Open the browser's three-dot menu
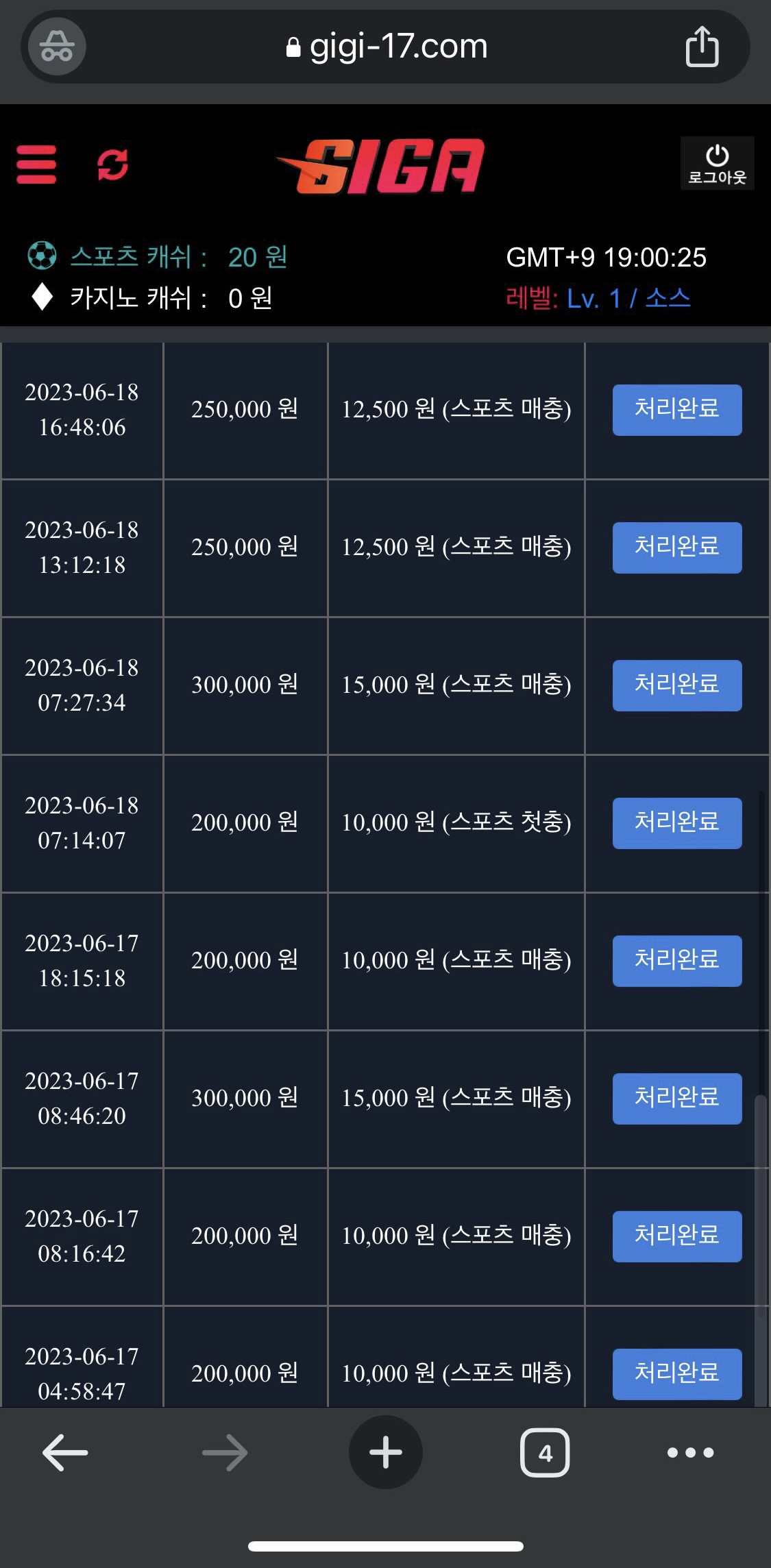771x1568 pixels. [690, 1452]
